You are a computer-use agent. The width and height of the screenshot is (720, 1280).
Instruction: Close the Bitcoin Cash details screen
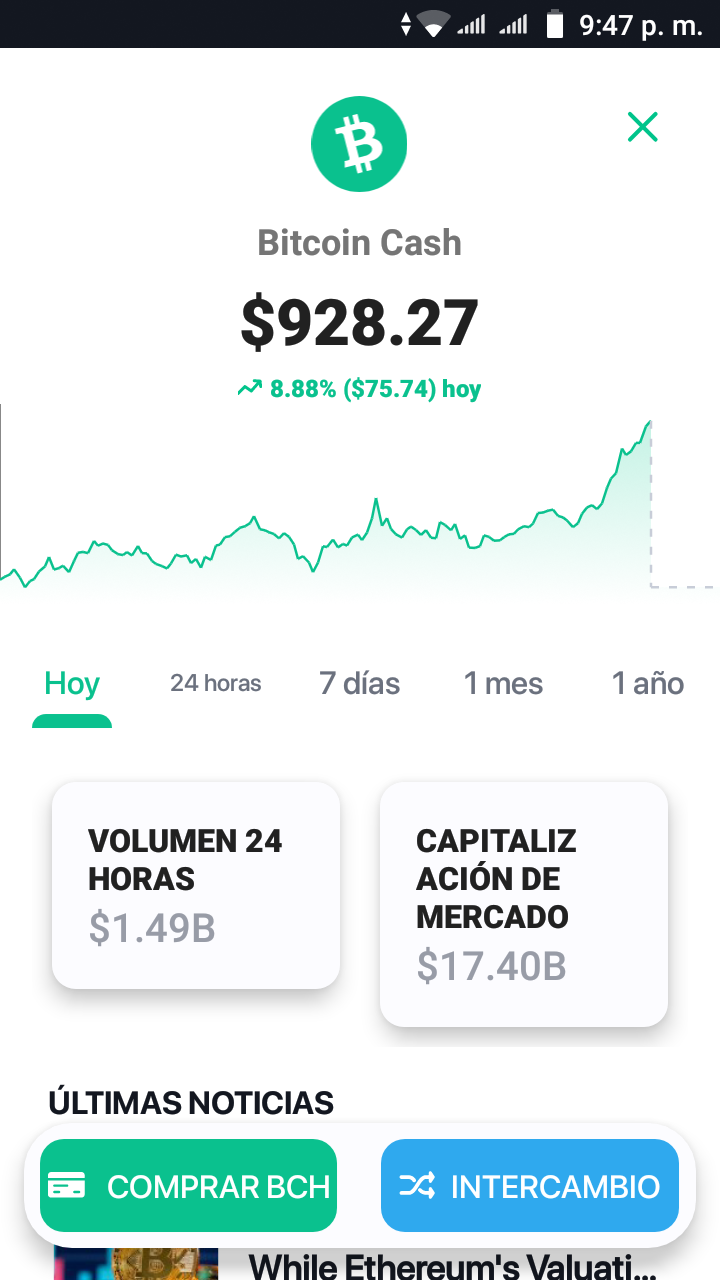[642, 127]
